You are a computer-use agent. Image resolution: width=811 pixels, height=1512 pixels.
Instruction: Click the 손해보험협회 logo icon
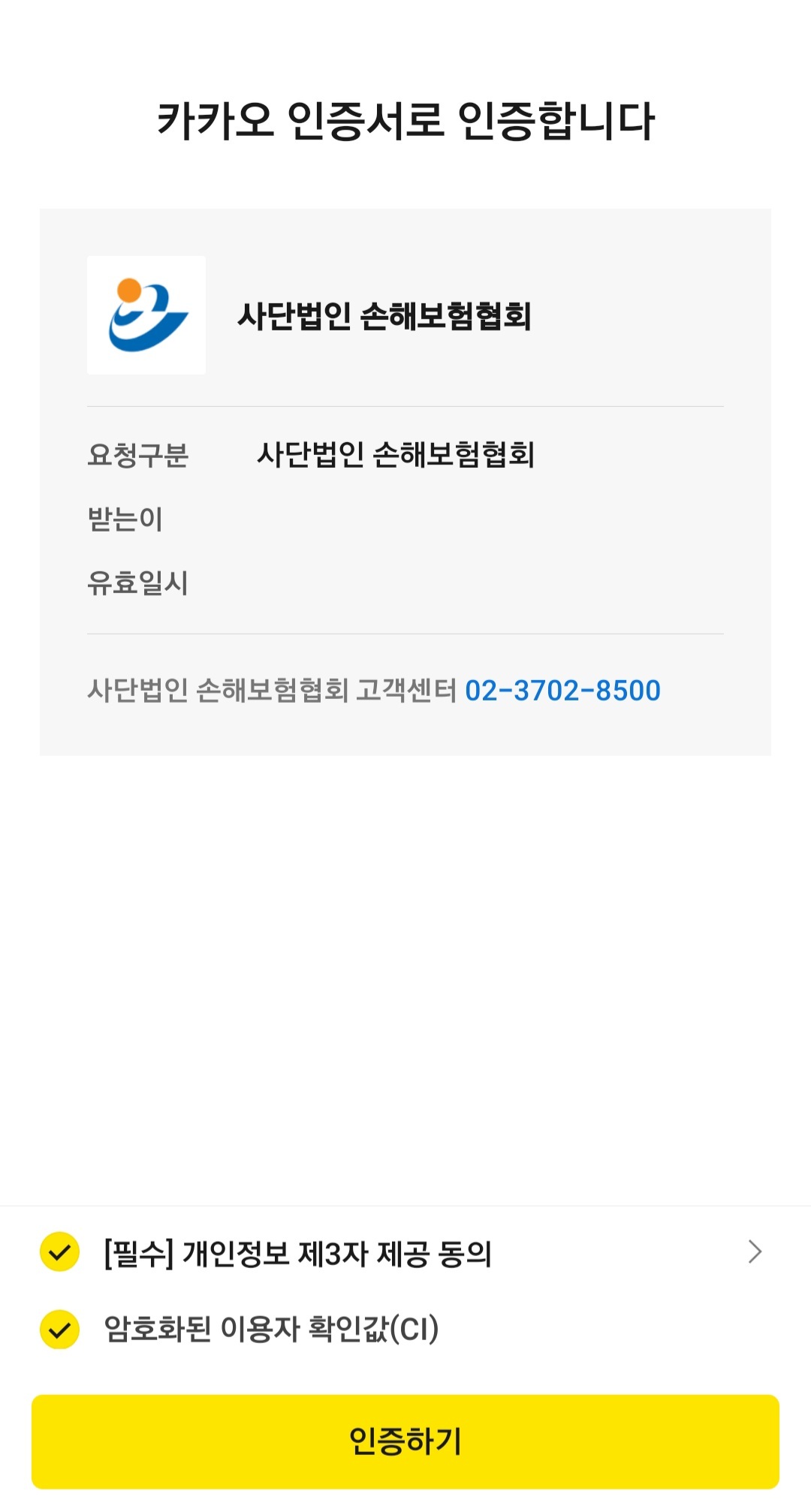[147, 318]
